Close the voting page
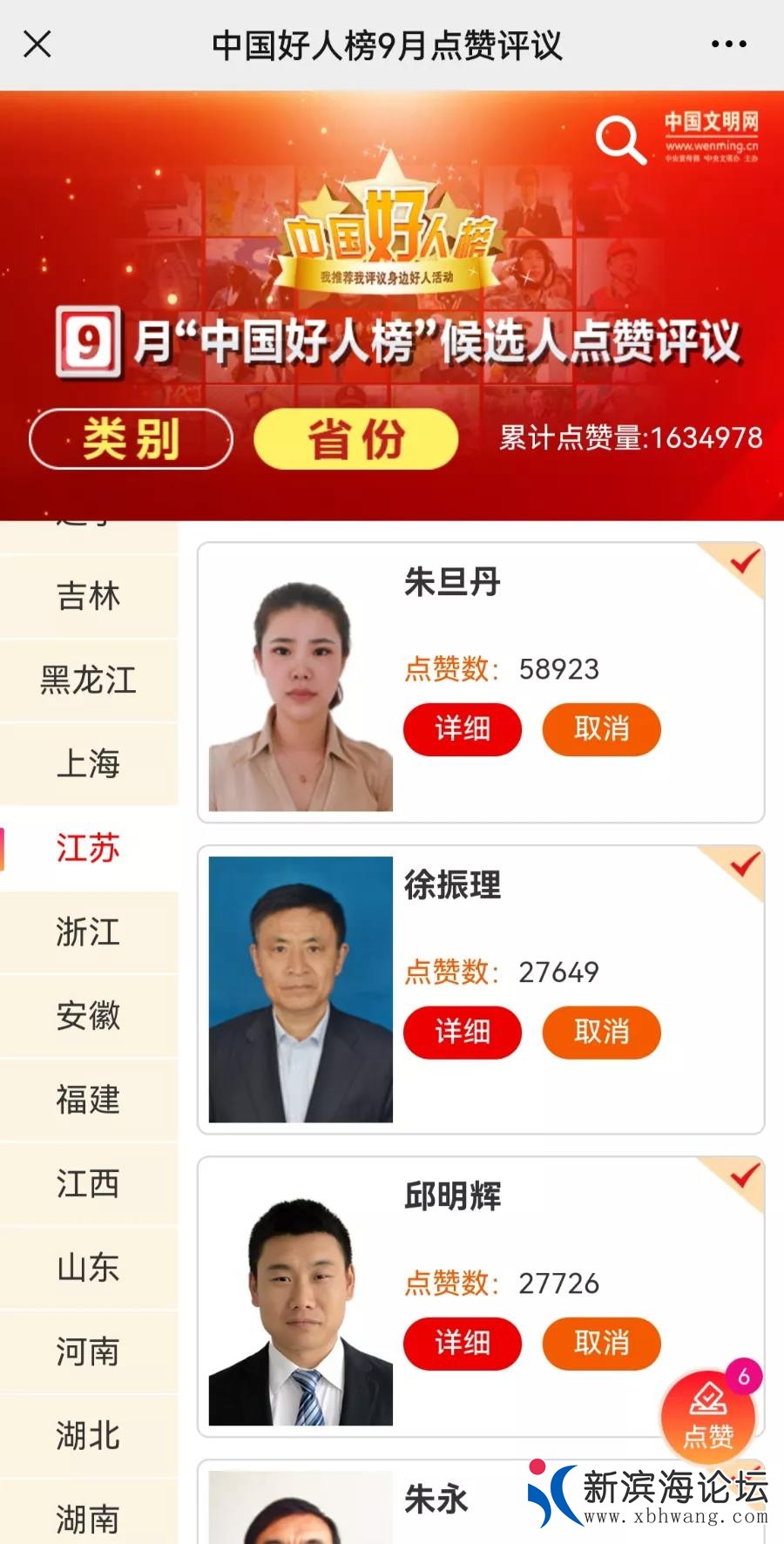784x1544 pixels. click(37, 44)
